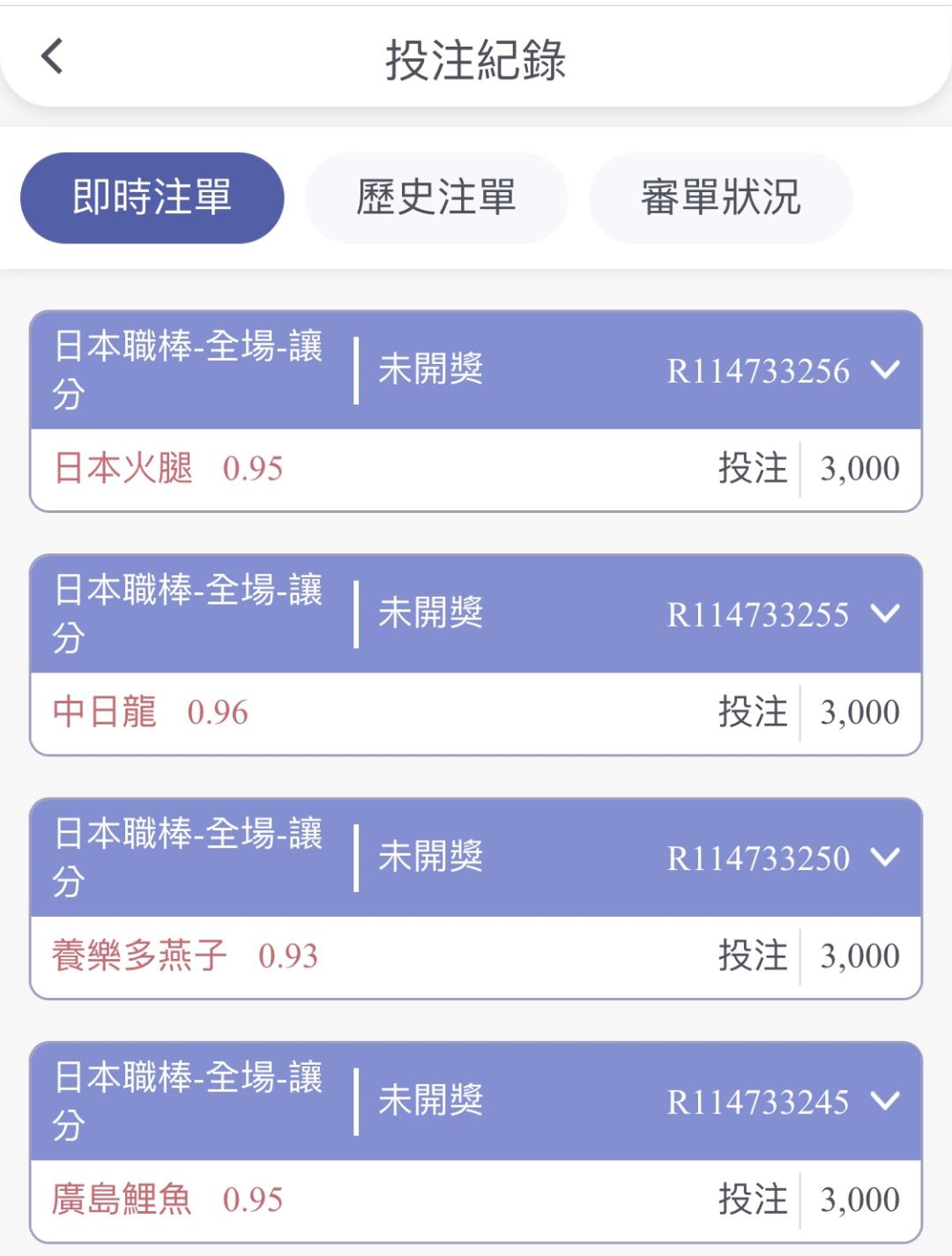The image size is (952, 1256).
Task: Open the 審單狀況 tab
Action: coord(720,197)
